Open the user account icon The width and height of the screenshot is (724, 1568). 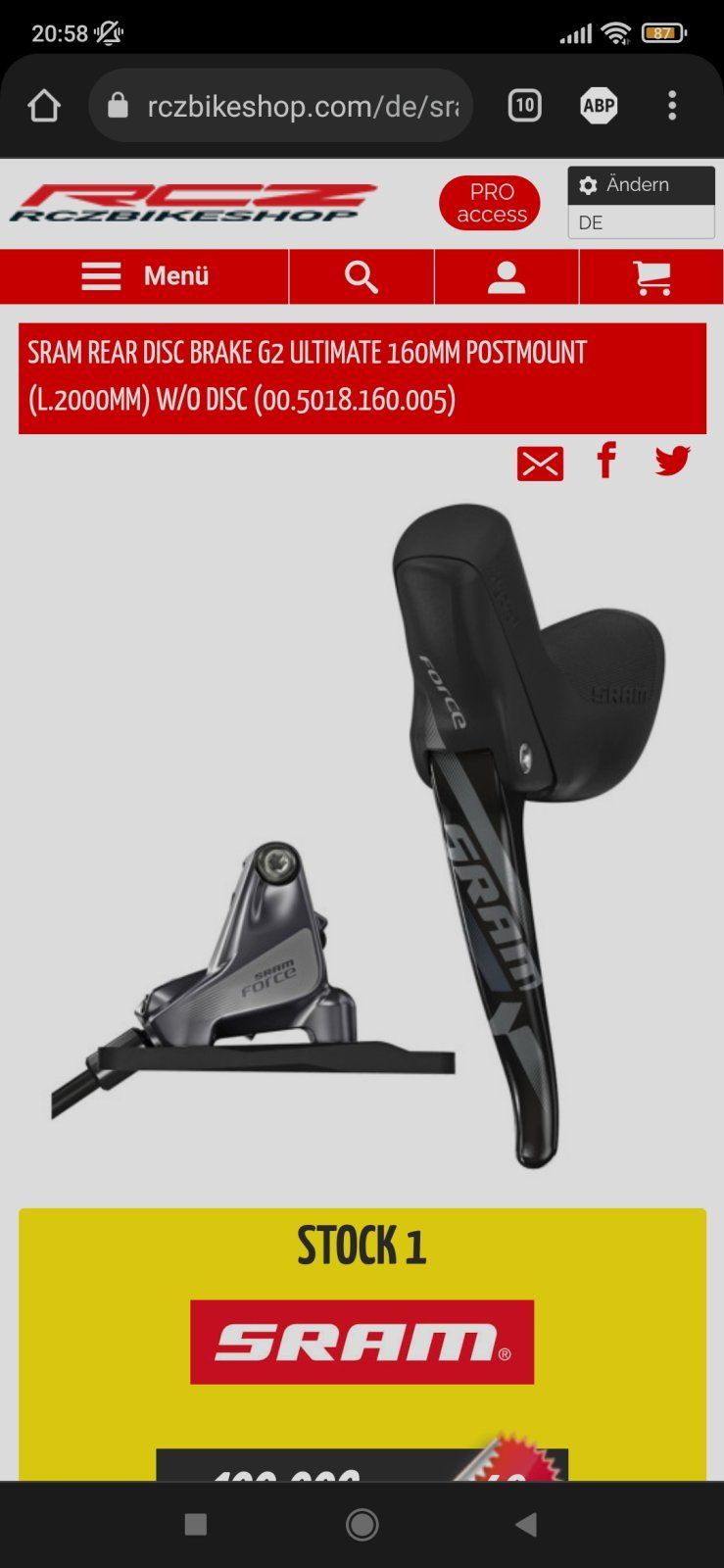click(x=507, y=276)
